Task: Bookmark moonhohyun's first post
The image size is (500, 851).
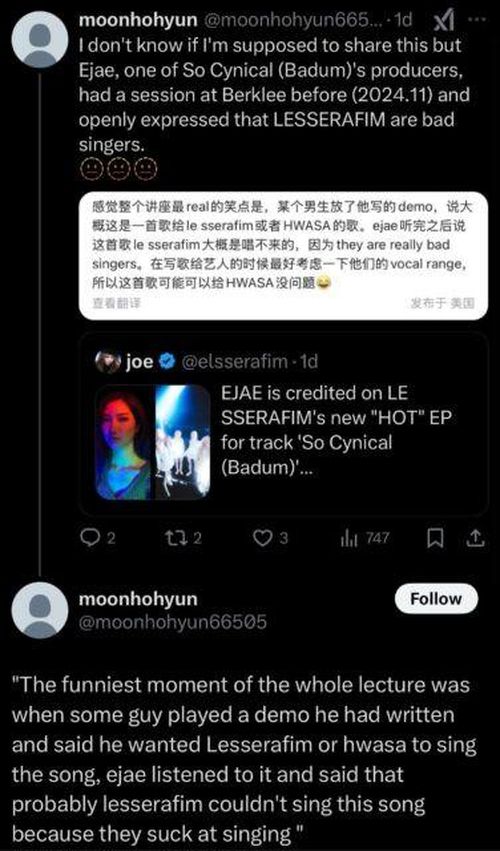Action: pos(435,538)
